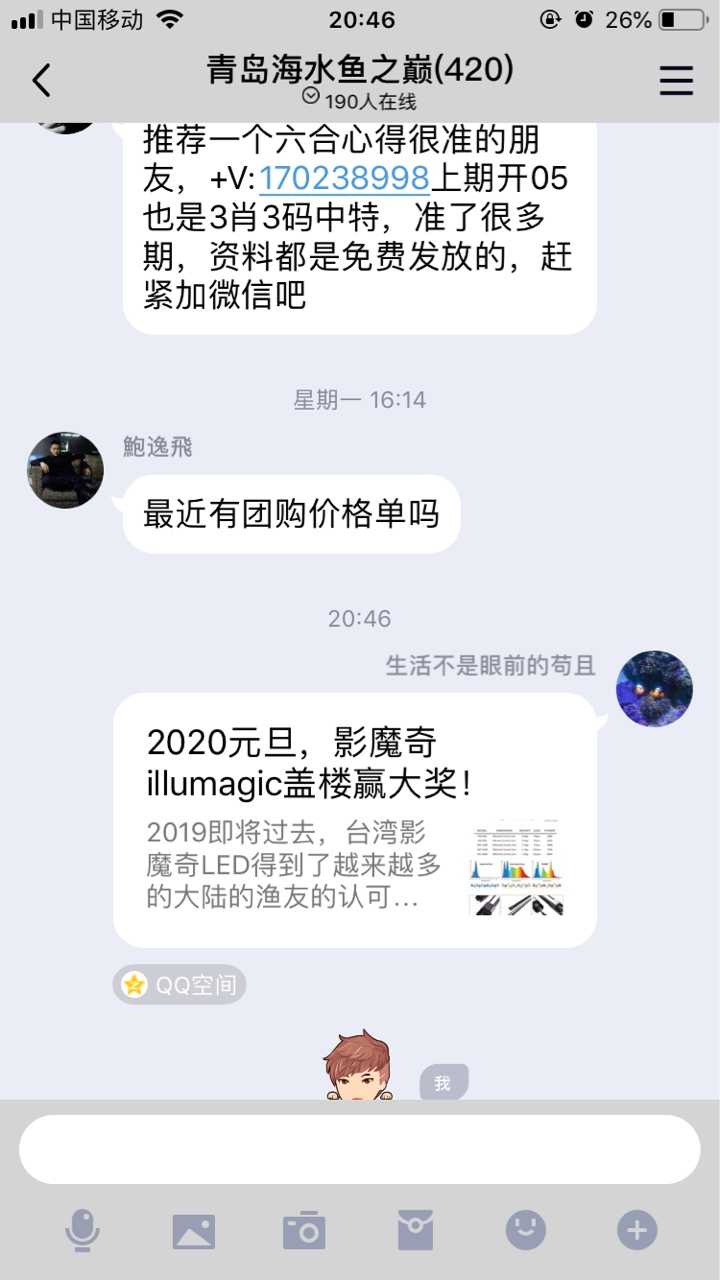720x1280 pixels.
Task: Open 生活不是眼前的苟且's avatar
Action: pyautogui.click(x=654, y=689)
